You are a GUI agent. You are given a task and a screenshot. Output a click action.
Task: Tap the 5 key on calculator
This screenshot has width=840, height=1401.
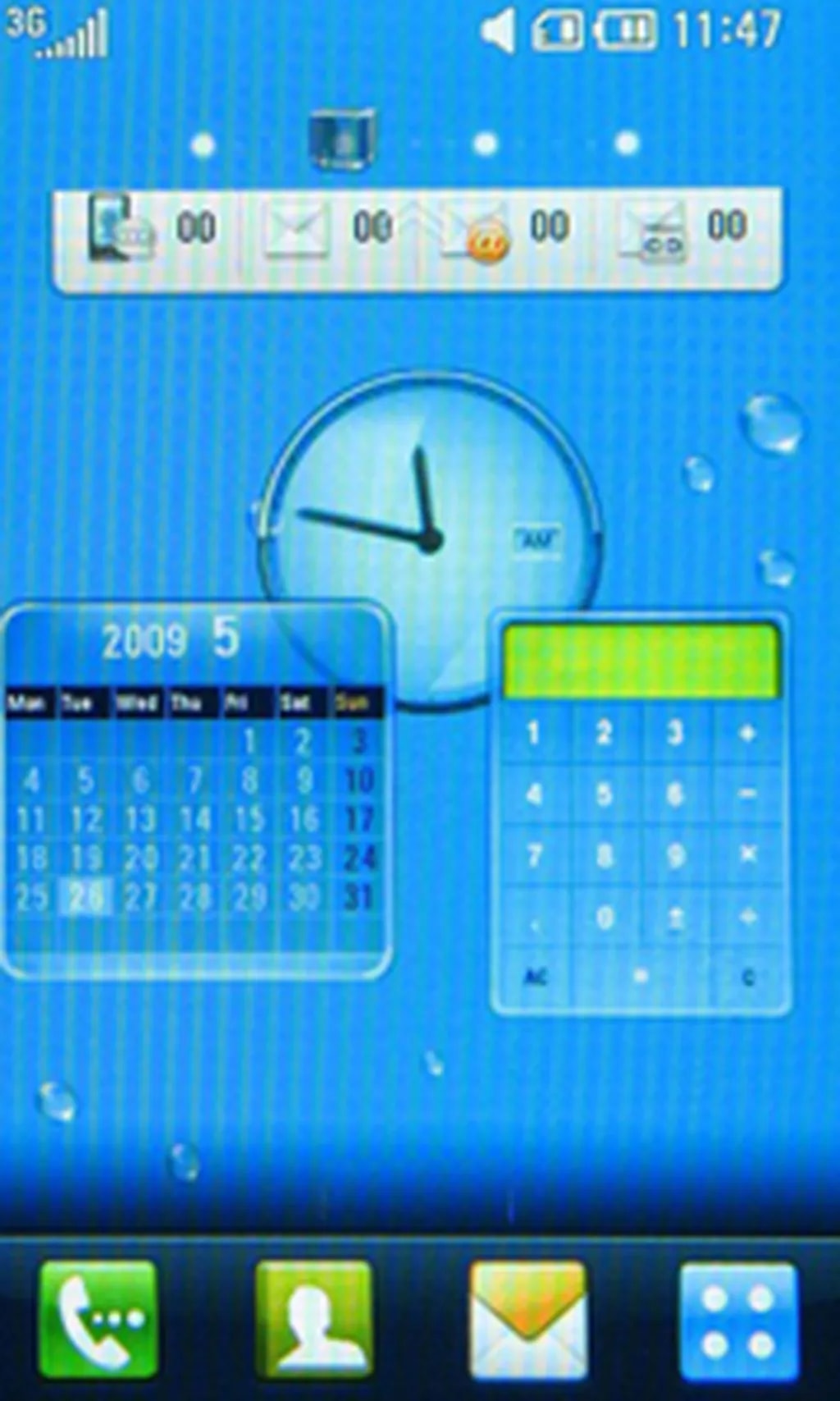click(605, 794)
